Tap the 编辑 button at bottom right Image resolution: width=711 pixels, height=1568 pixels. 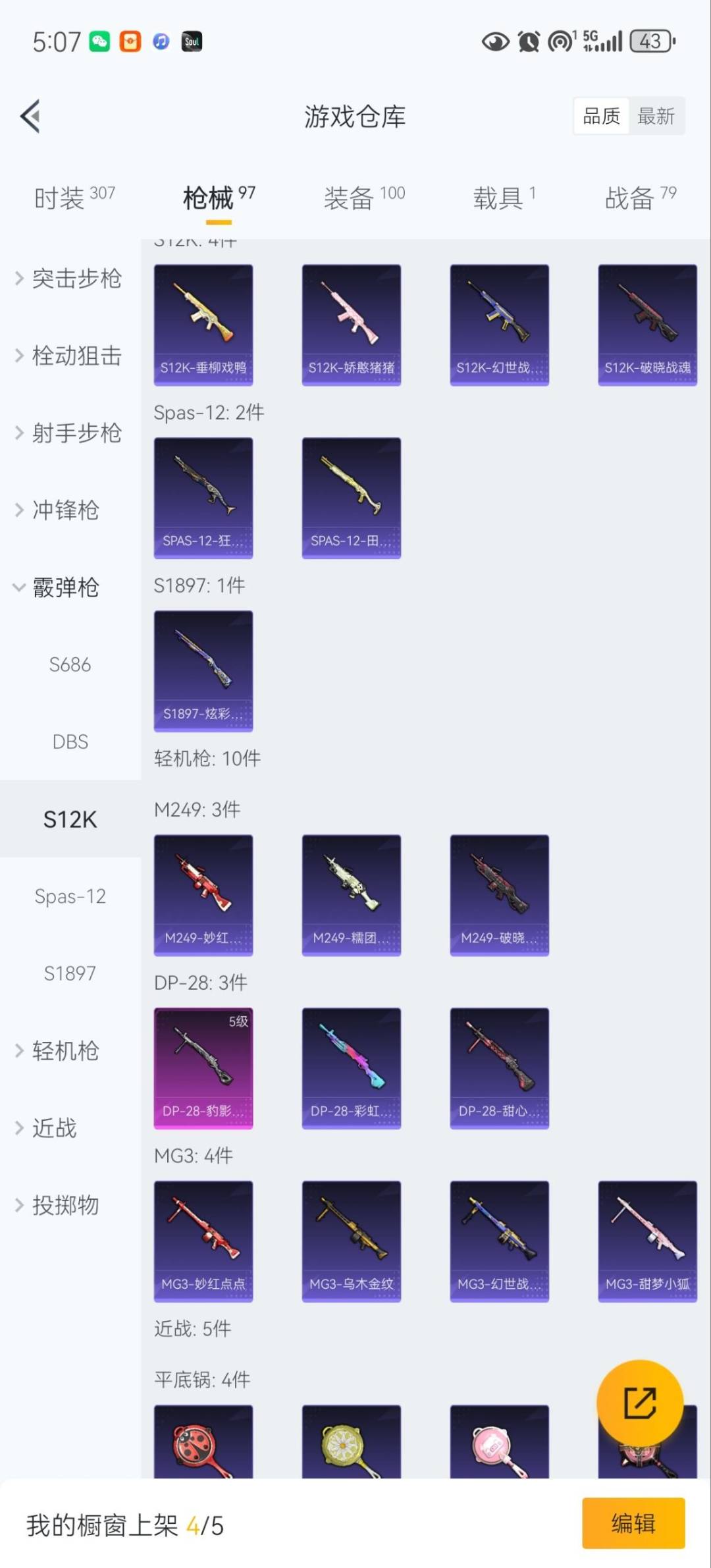pyautogui.click(x=634, y=1523)
